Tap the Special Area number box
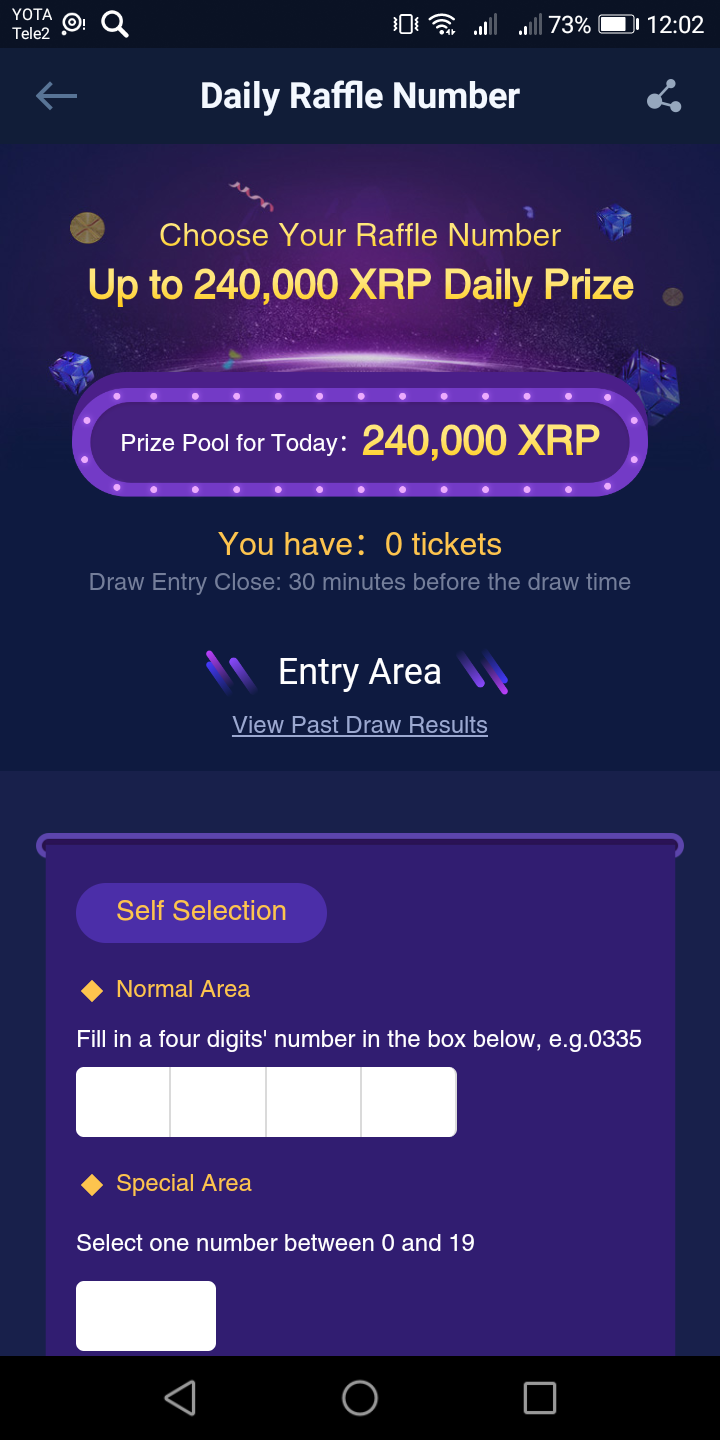The image size is (720, 1440). pos(146,1316)
